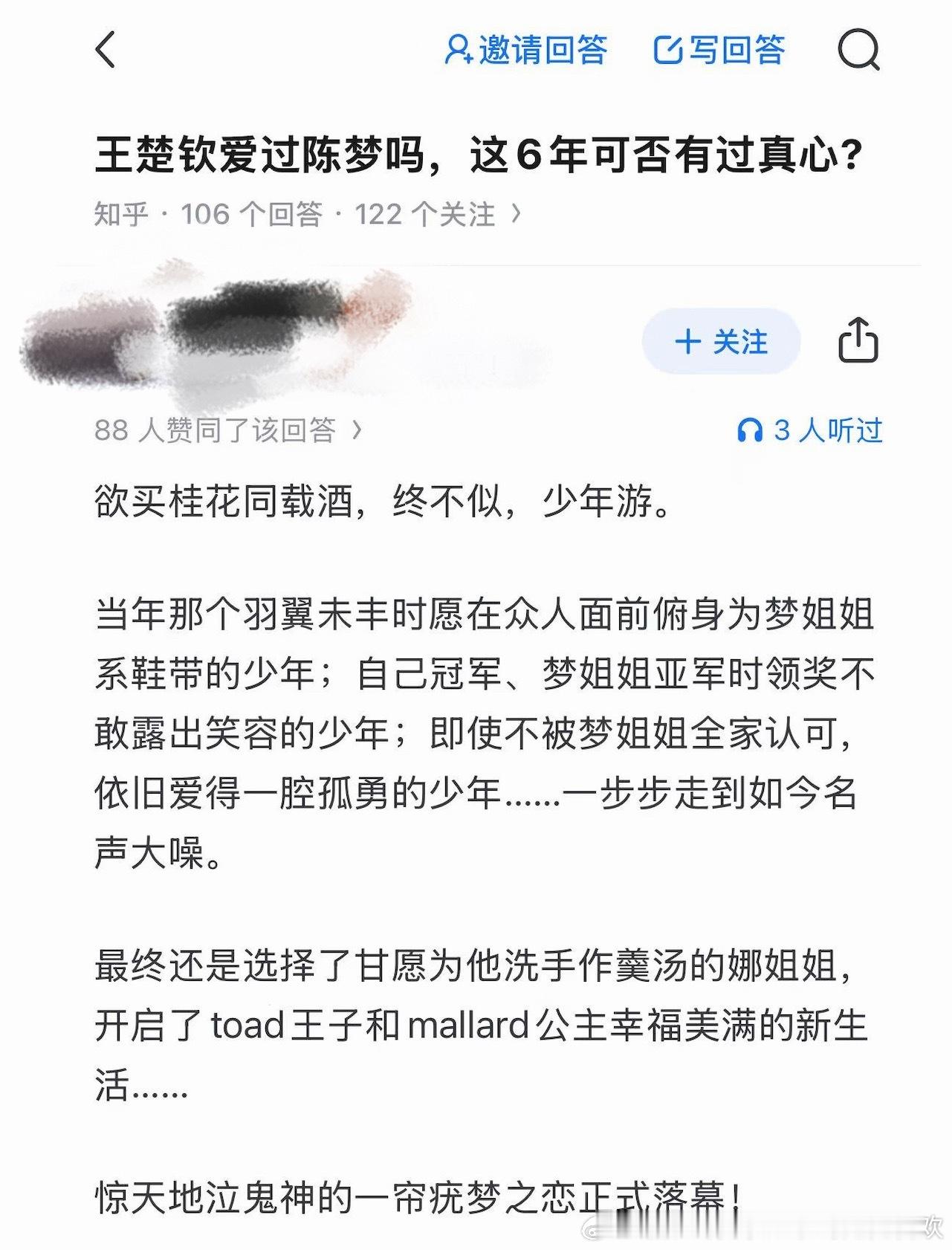Click 88 人赞同了该回答 endorsement text
This screenshot has height=1250, width=952.
pos(216,430)
